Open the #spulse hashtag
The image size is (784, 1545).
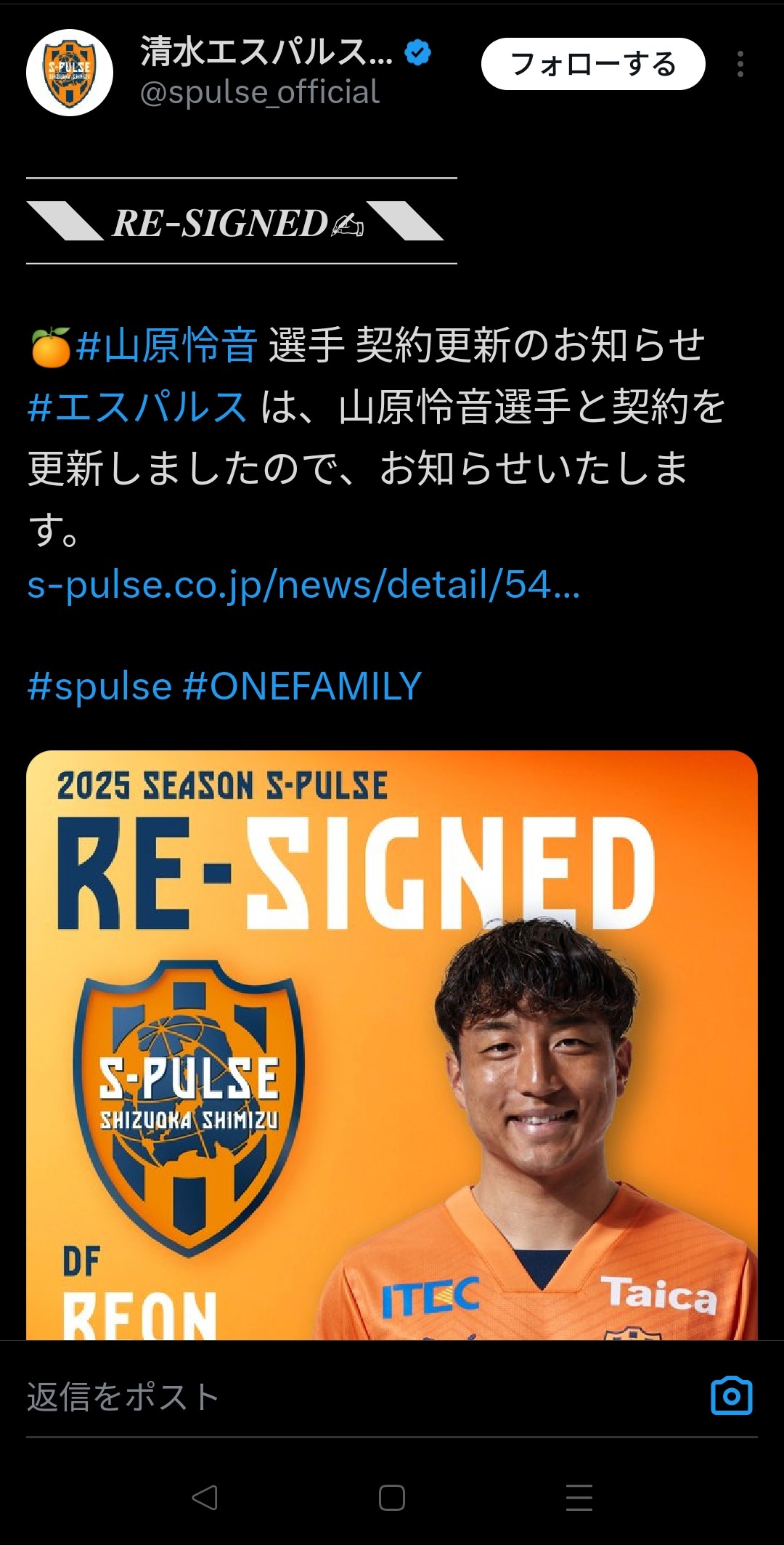99,686
